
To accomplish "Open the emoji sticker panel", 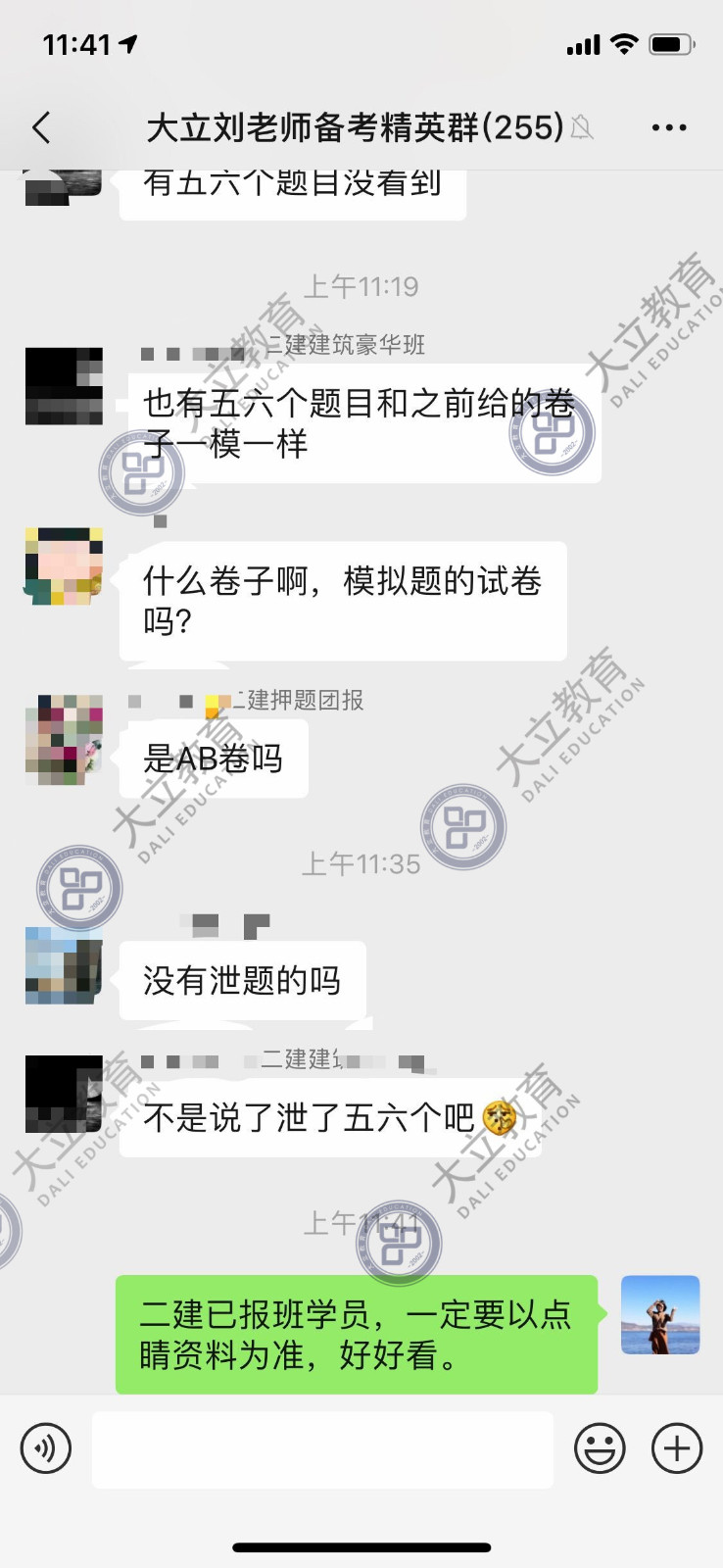I will point(599,1448).
